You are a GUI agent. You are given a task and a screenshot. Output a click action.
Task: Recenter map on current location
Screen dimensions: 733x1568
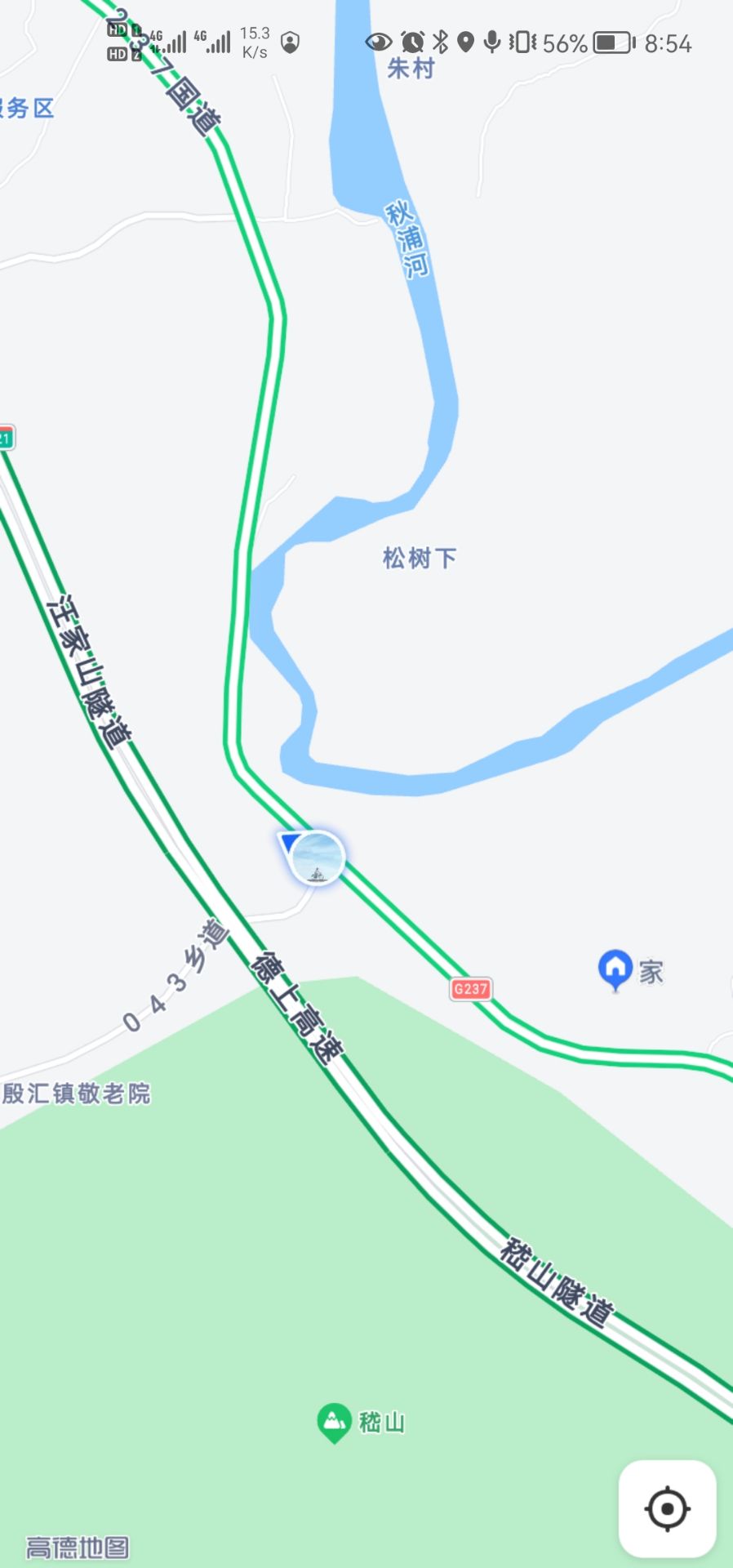pos(667,1508)
